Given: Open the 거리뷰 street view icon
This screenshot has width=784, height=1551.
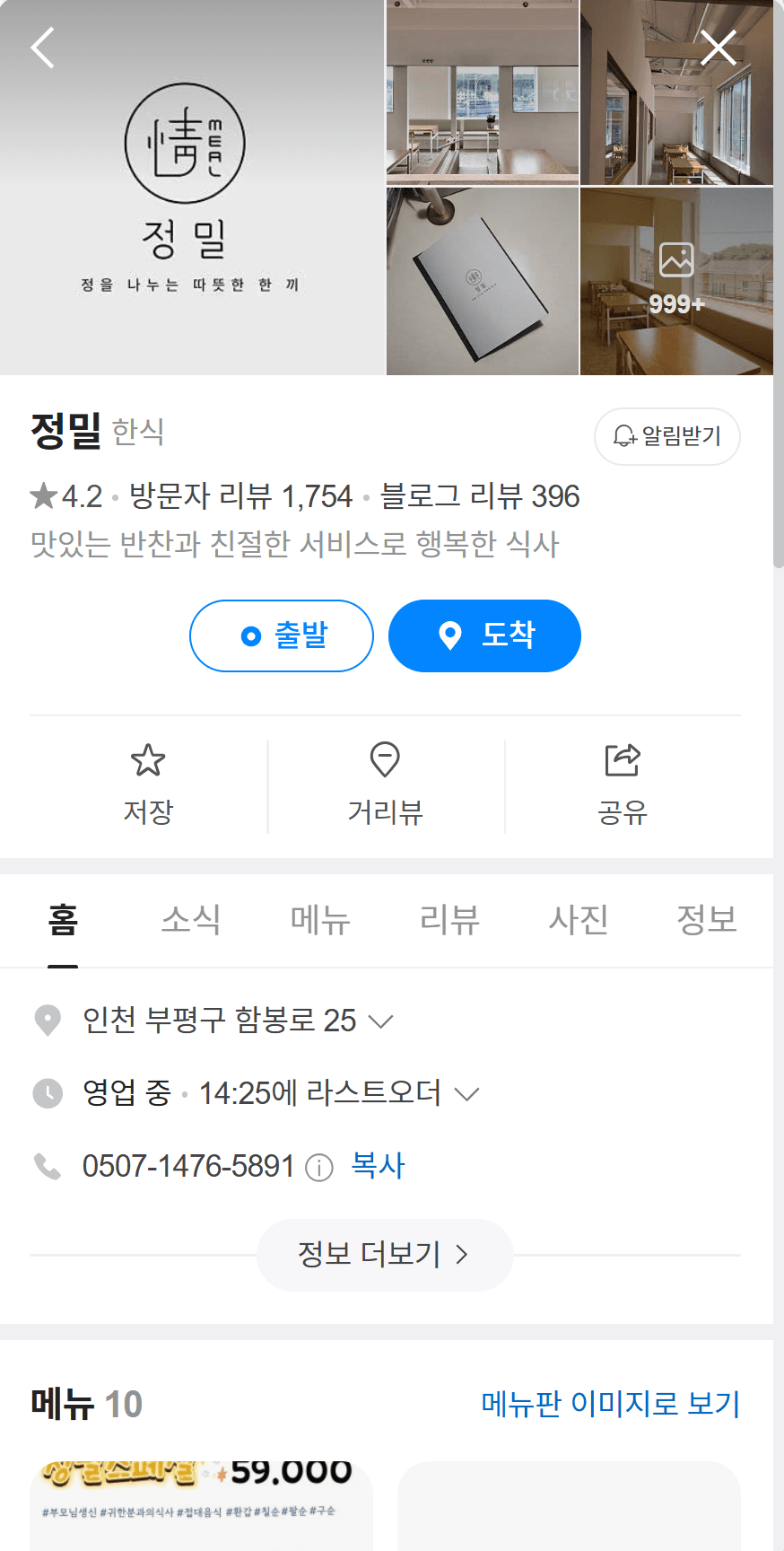Looking at the screenshot, I should [x=384, y=760].
